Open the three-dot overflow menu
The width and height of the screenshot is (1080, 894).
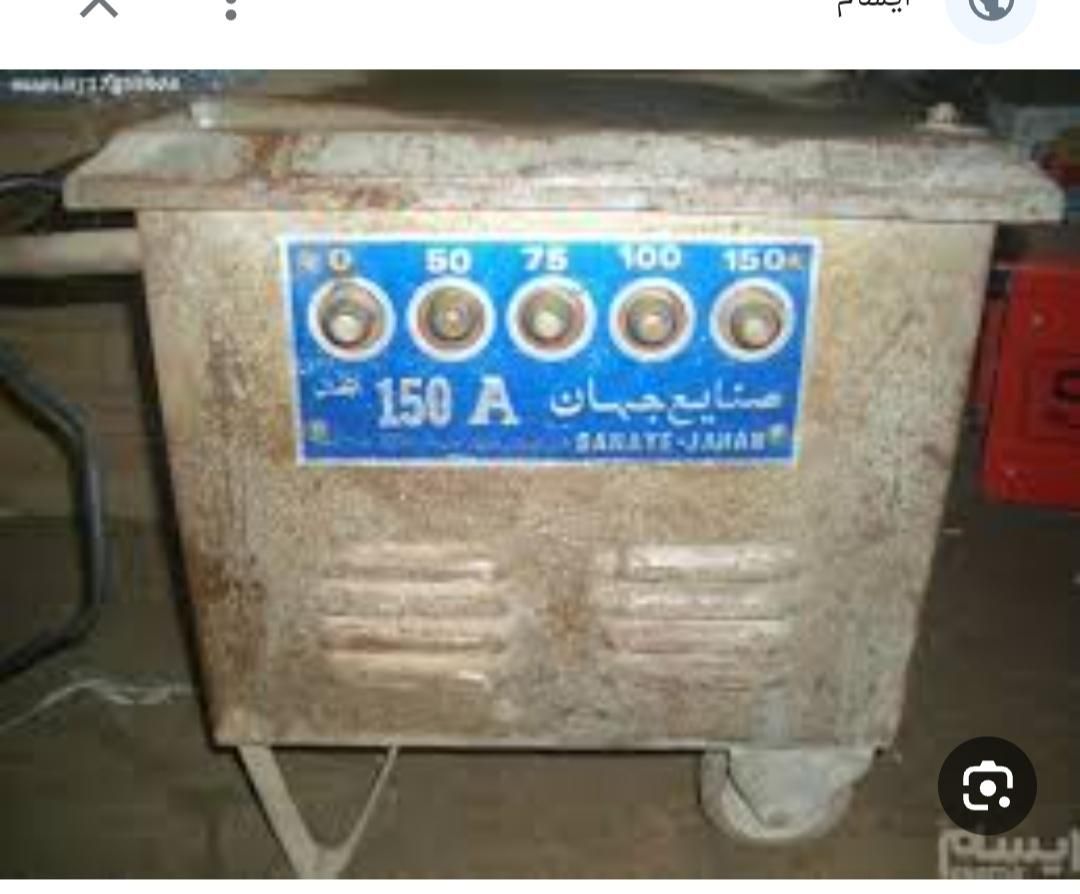point(231,8)
